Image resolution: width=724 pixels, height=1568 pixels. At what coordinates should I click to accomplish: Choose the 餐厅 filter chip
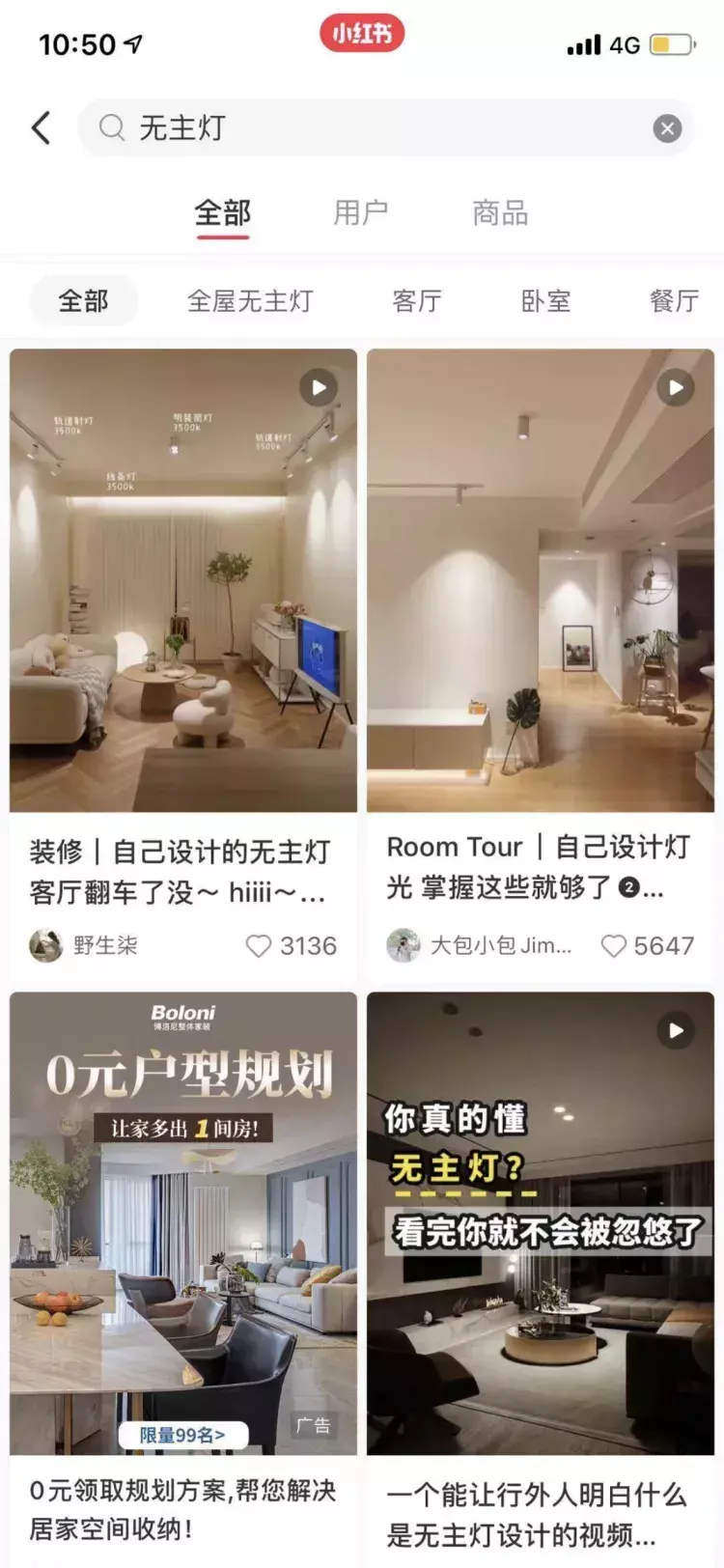pyautogui.click(x=674, y=301)
